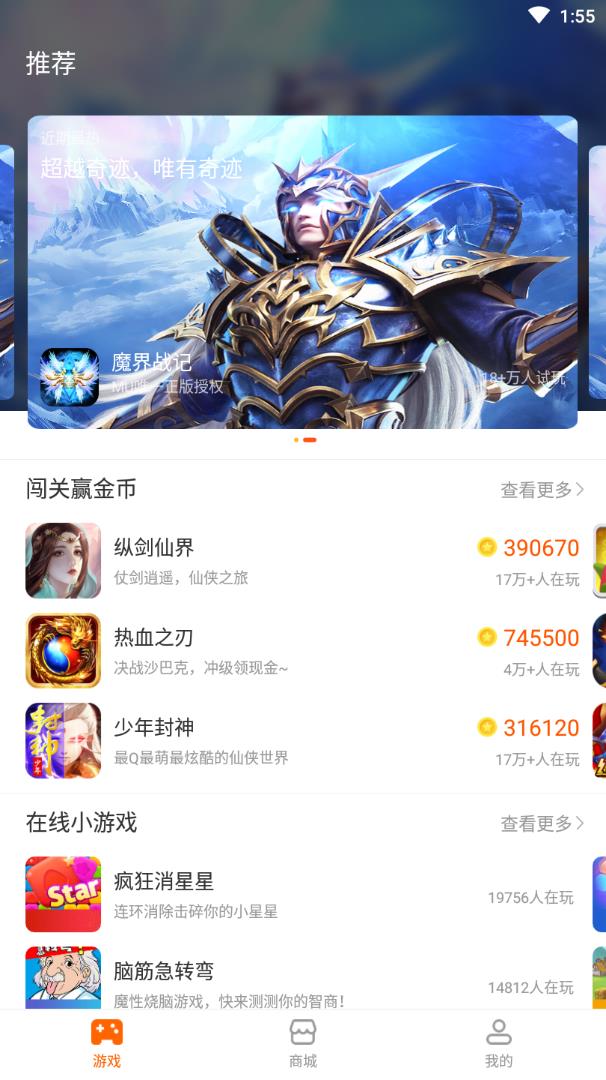Open the 热血之刃 game
The height and width of the screenshot is (1080, 606).
[x=300, y=650]
